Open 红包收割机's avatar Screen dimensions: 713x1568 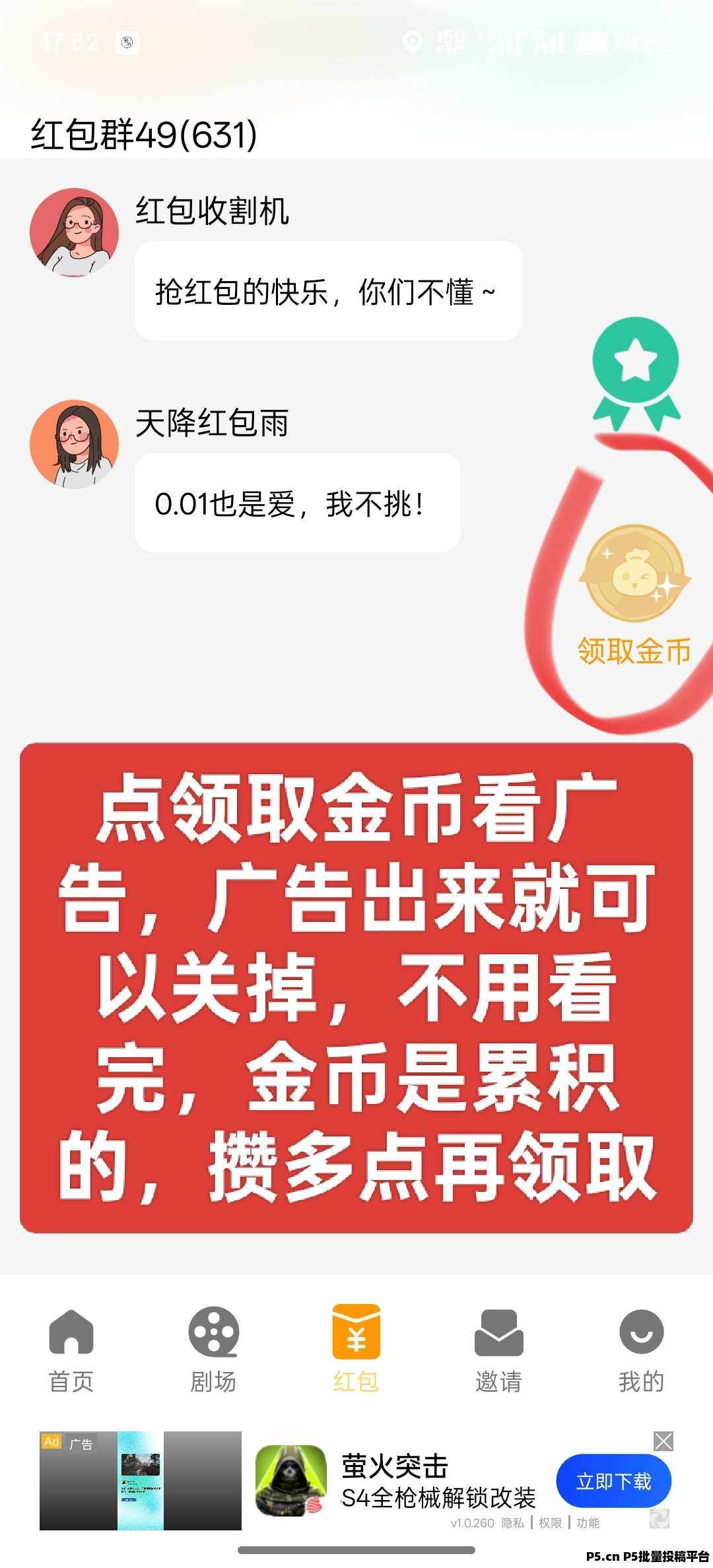74,232
